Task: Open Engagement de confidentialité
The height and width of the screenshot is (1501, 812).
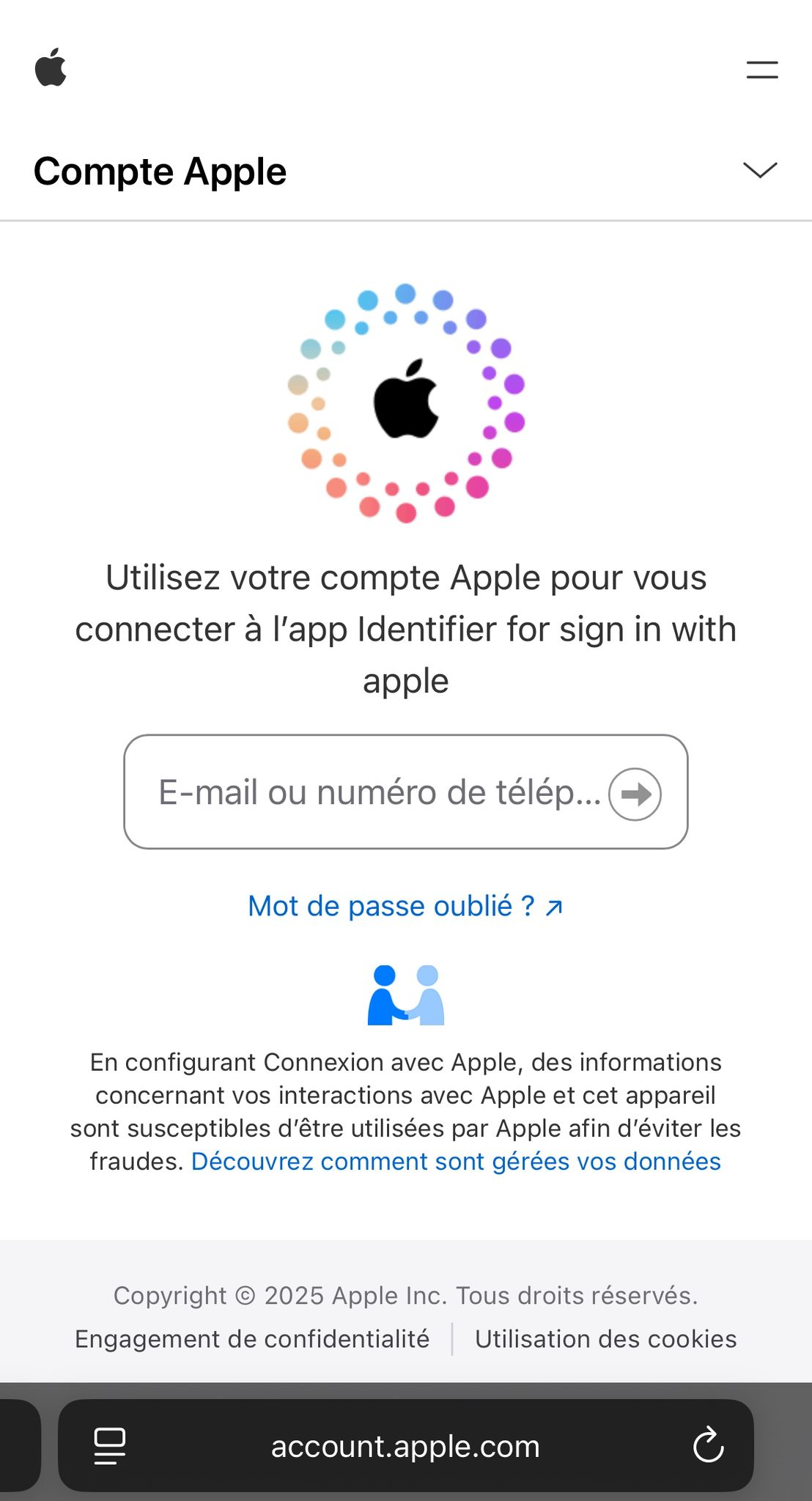Action: 252,1339
